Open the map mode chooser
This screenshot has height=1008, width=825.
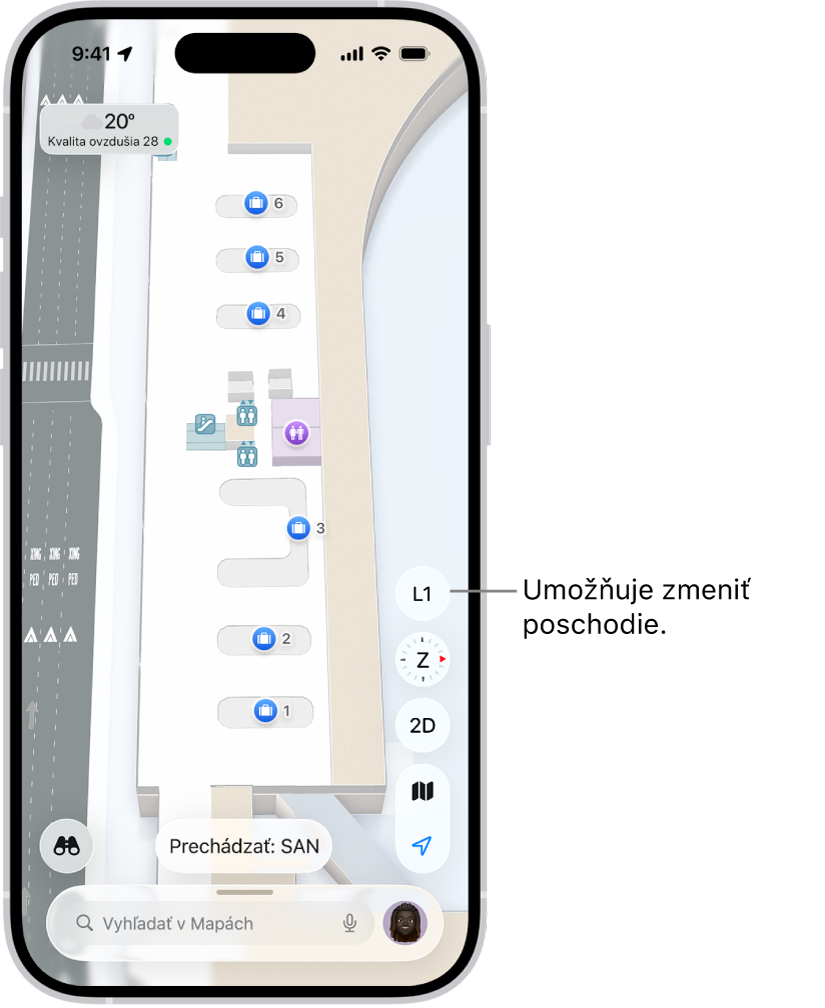[x=422, y=792]
